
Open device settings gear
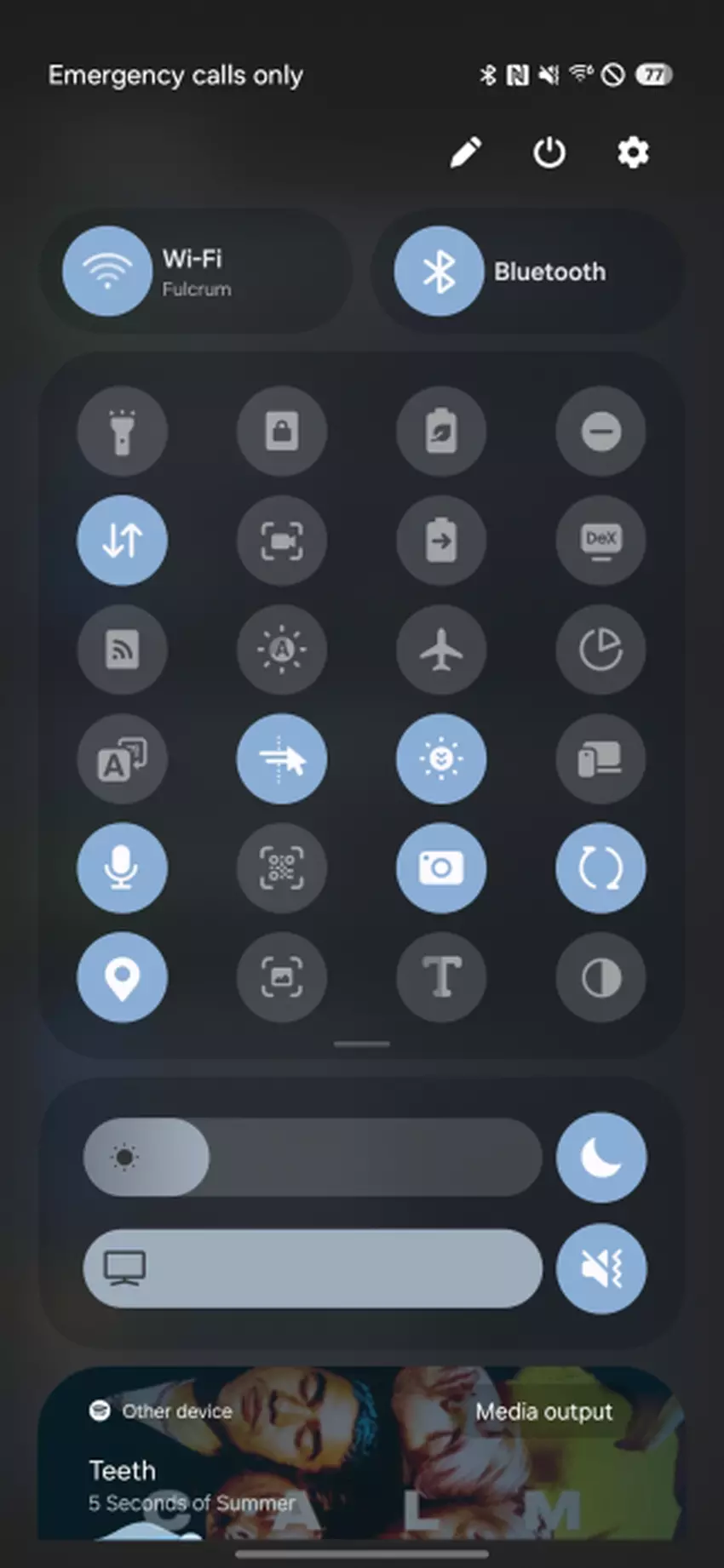point(633,153)
